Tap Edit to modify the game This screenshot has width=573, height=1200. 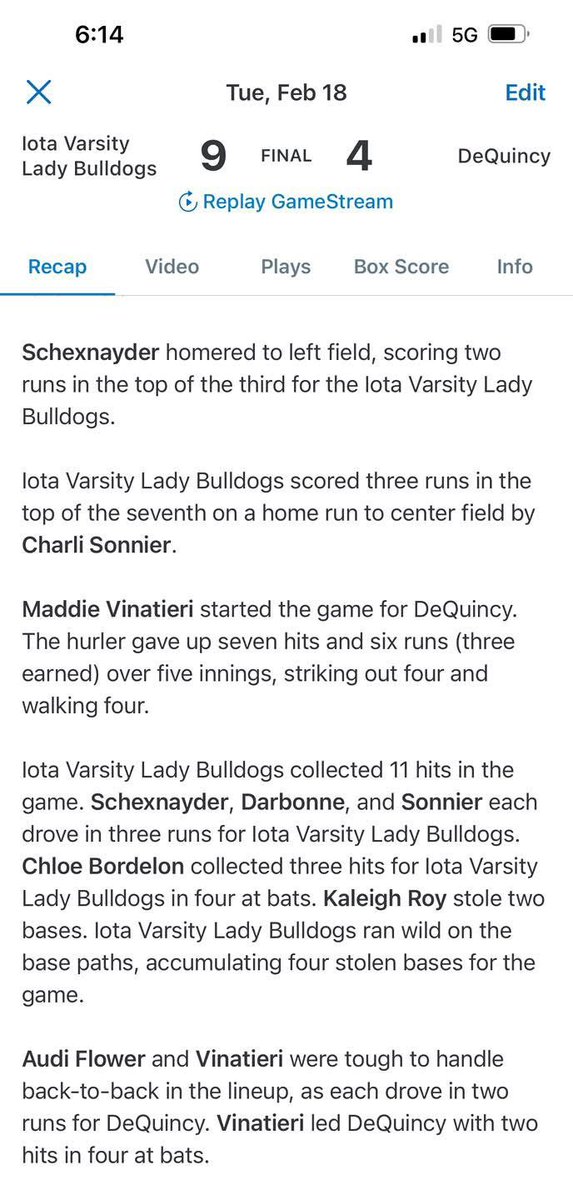click(525, 93)
